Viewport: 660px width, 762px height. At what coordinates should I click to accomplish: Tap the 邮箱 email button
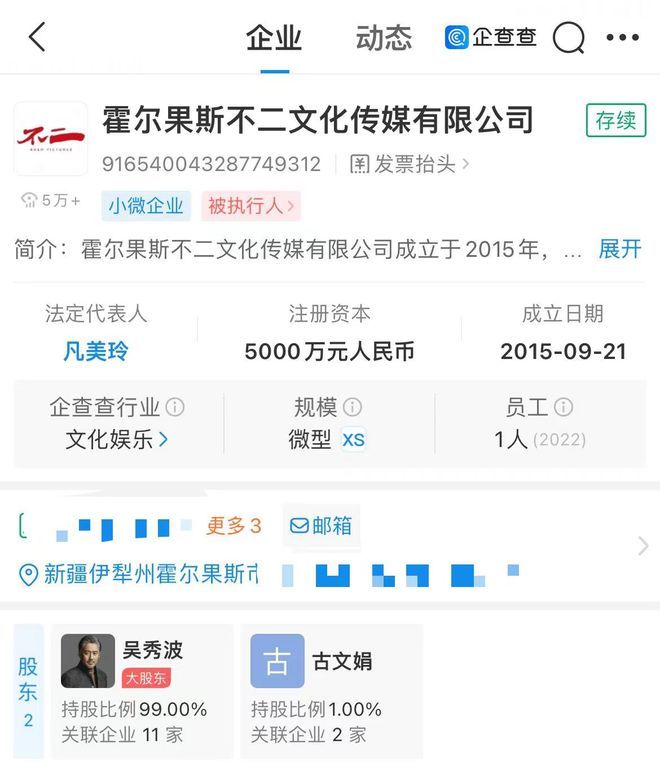click(321, 526)
